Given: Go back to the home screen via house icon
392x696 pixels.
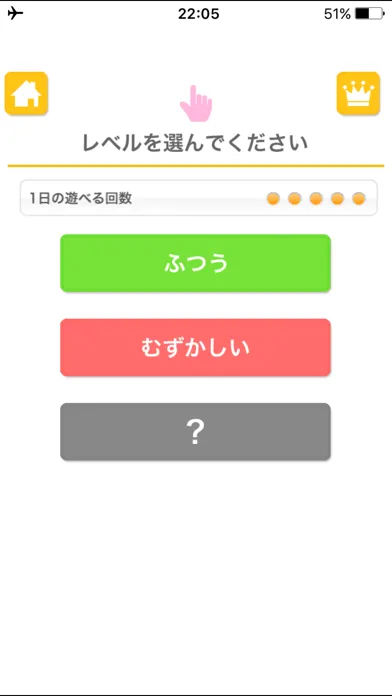Looking at the screenshot, I should pos(26,94).
